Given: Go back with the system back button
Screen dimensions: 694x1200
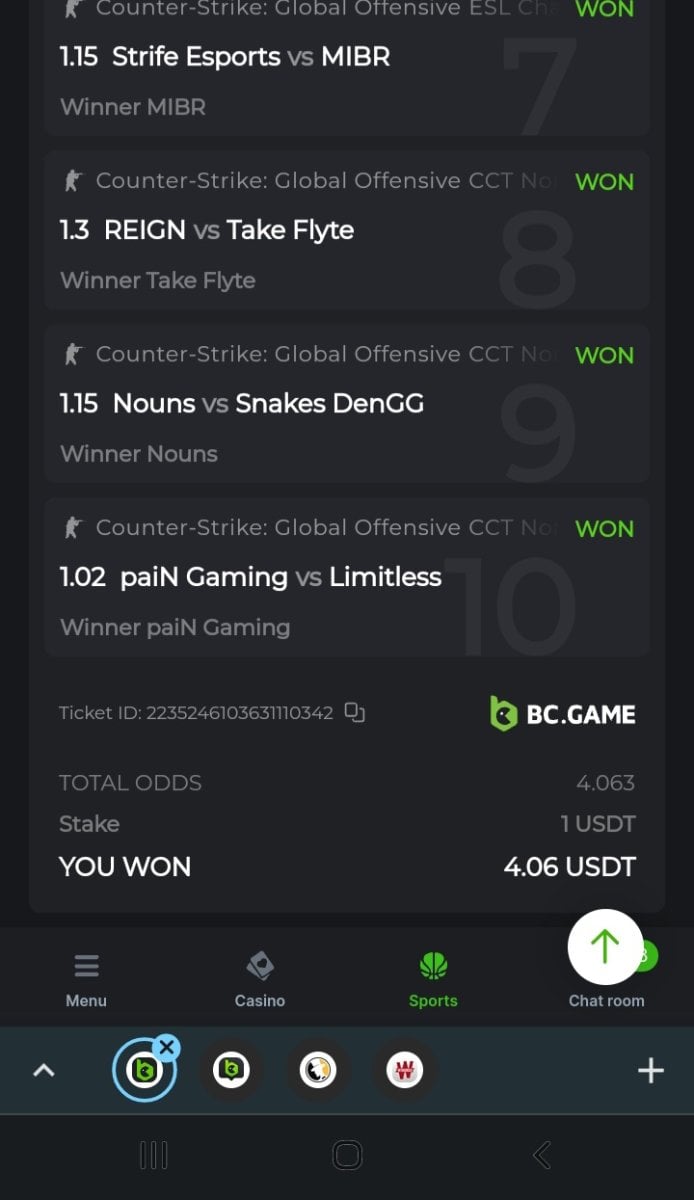Looking at the screenshot, I should (542, 1156).
